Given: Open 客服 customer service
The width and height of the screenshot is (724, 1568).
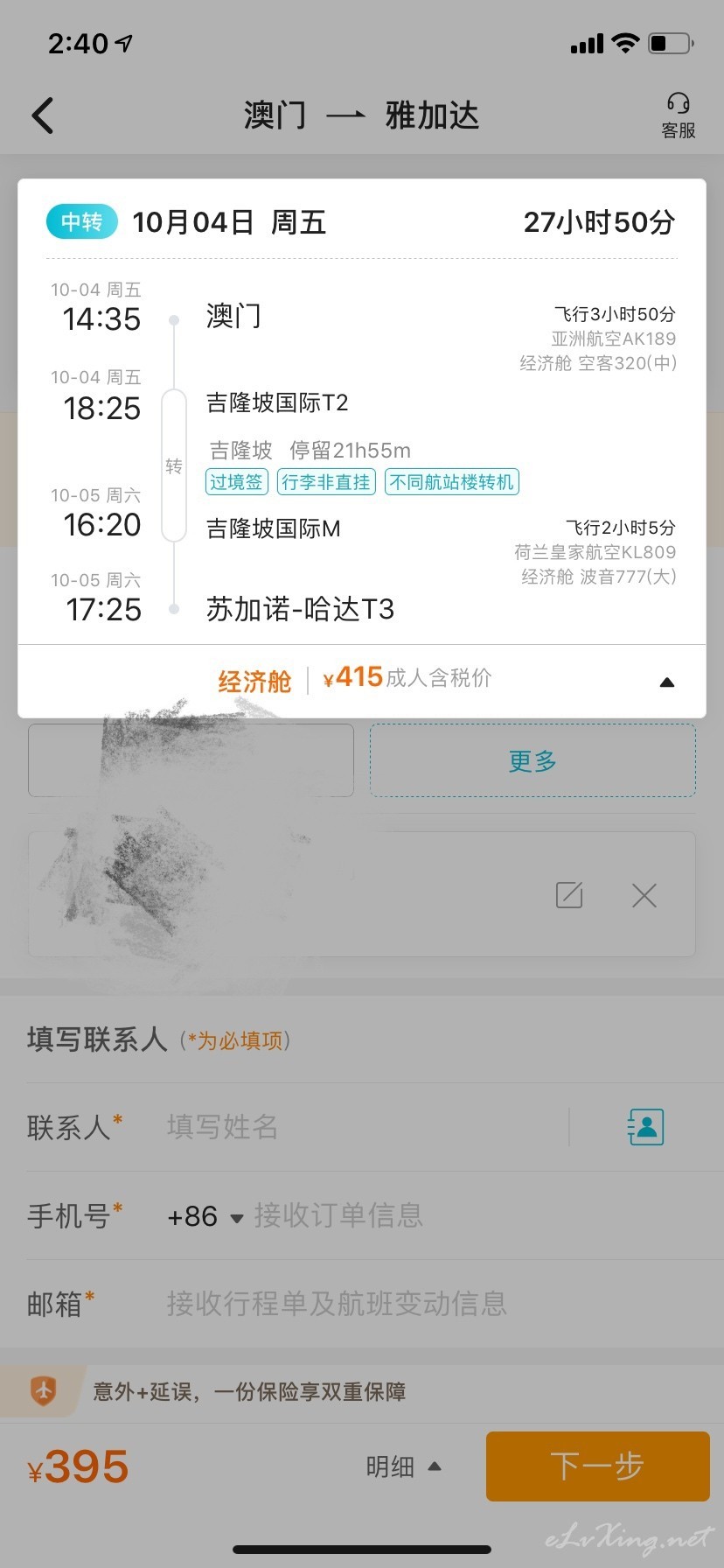Looking at the screenshot, I should [x=679, y=115].
